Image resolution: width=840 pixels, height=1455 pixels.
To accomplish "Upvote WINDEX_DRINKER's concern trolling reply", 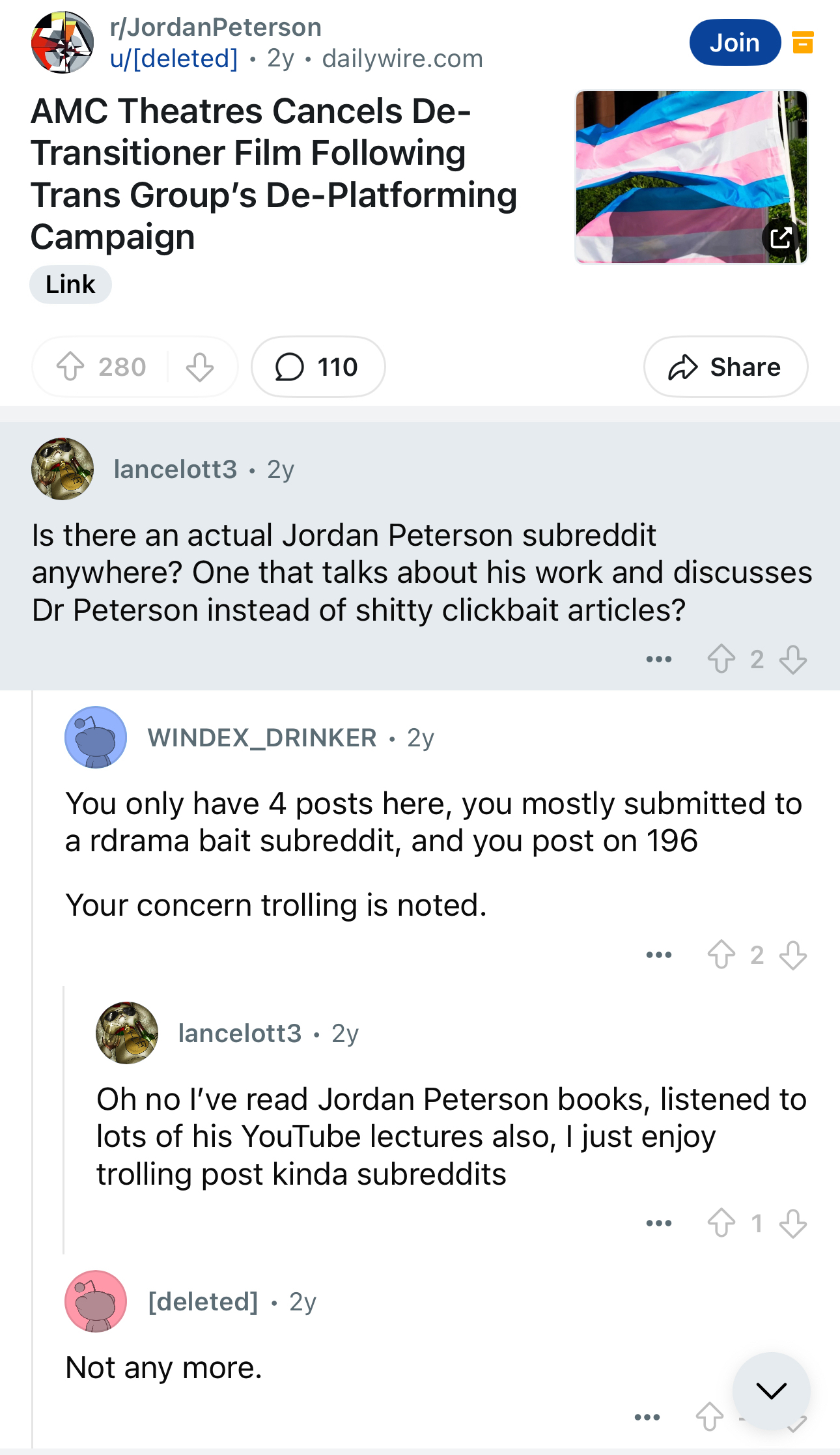I will click(721, 955).
